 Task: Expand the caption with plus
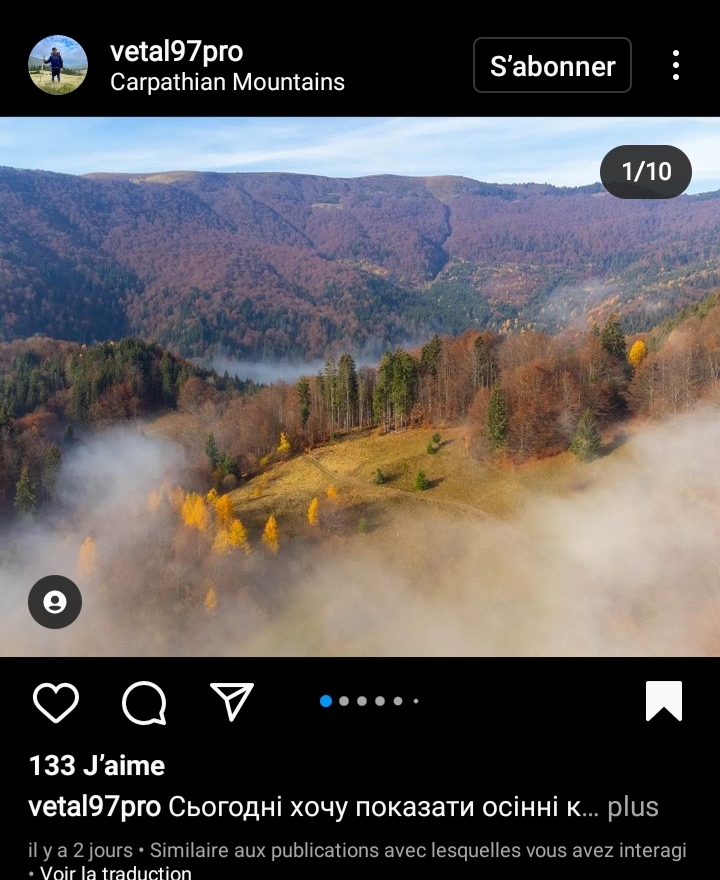633,807
